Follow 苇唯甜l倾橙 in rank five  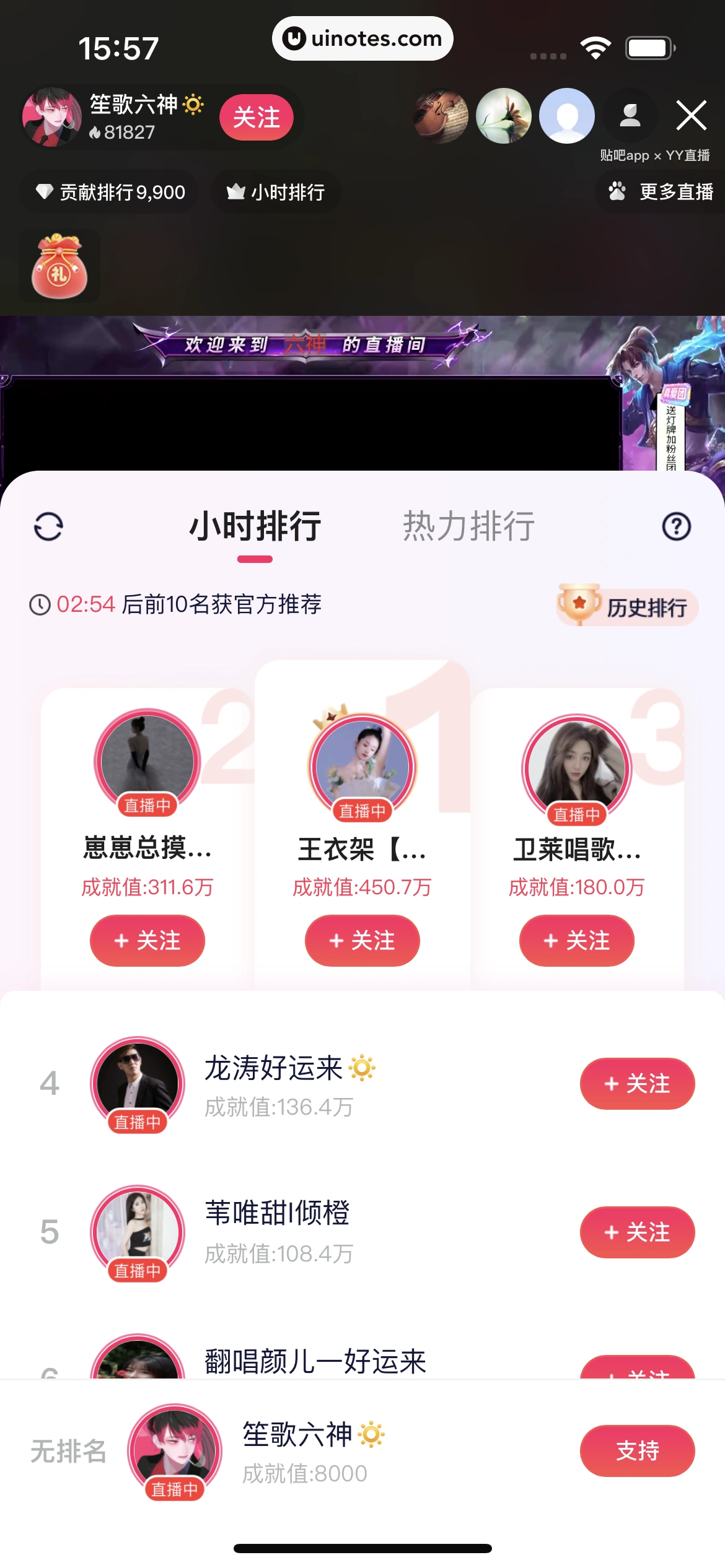click(x=637, y=1232)
